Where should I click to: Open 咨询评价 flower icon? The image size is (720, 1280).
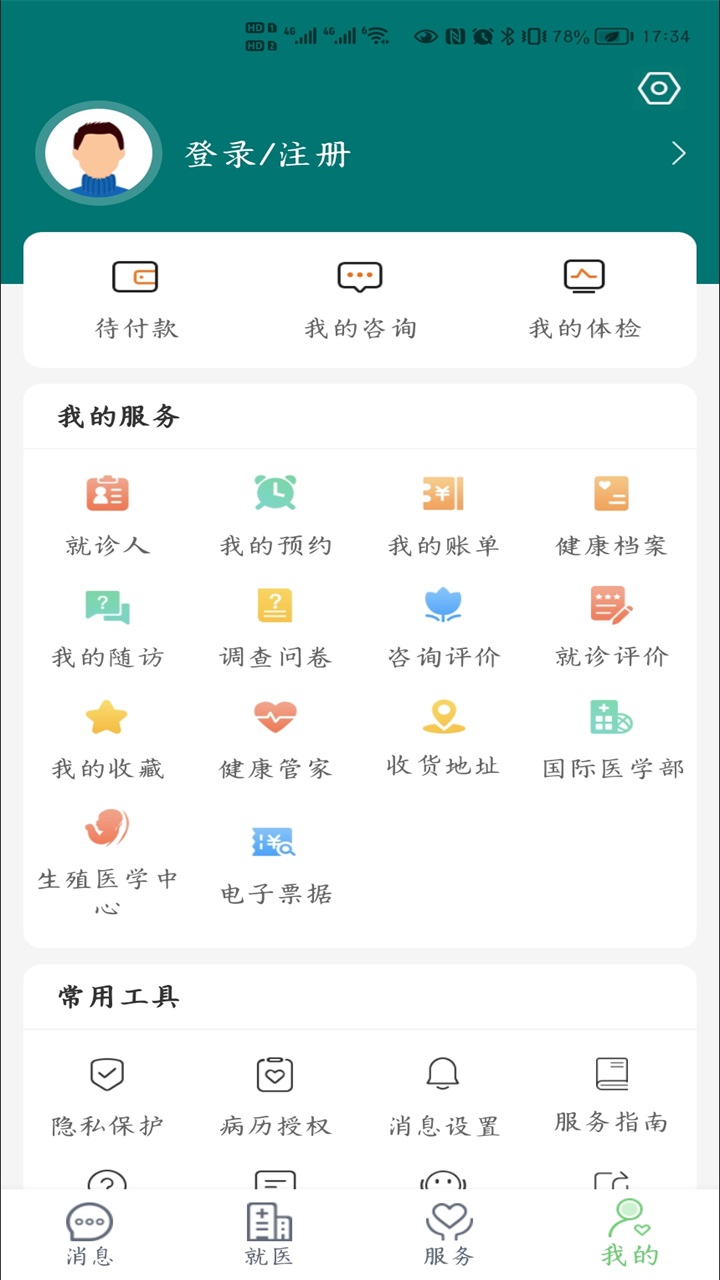tap(442, 604)
